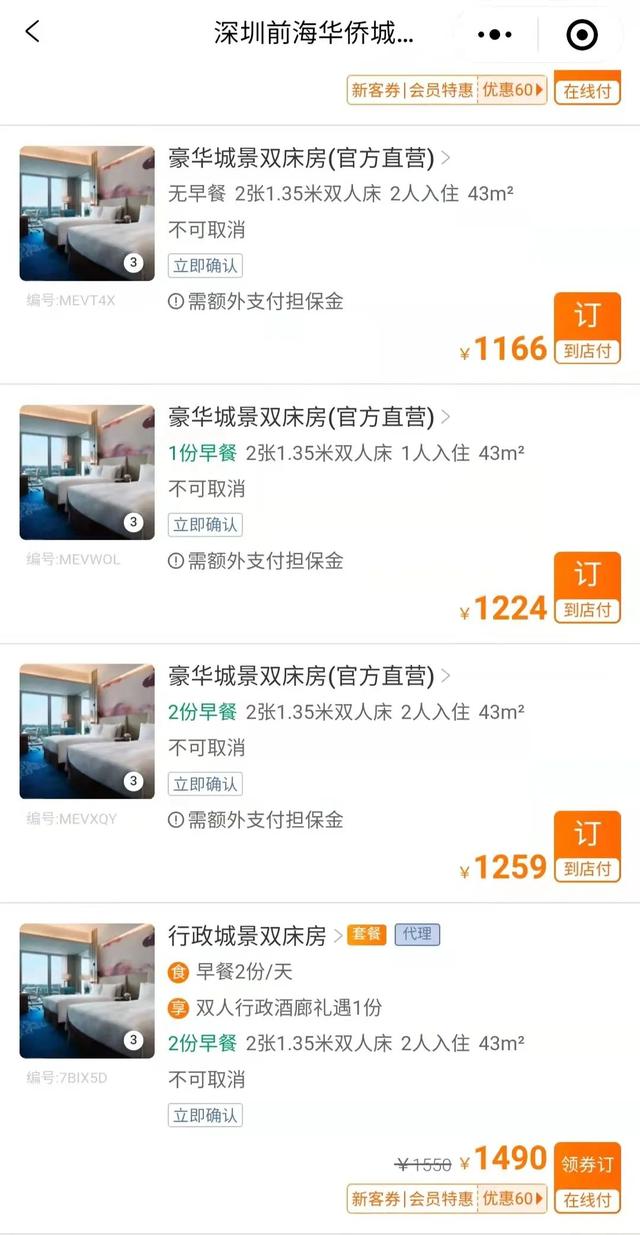
Task: Close the mini program via circle icon
Action: click(x=582, y=35)
